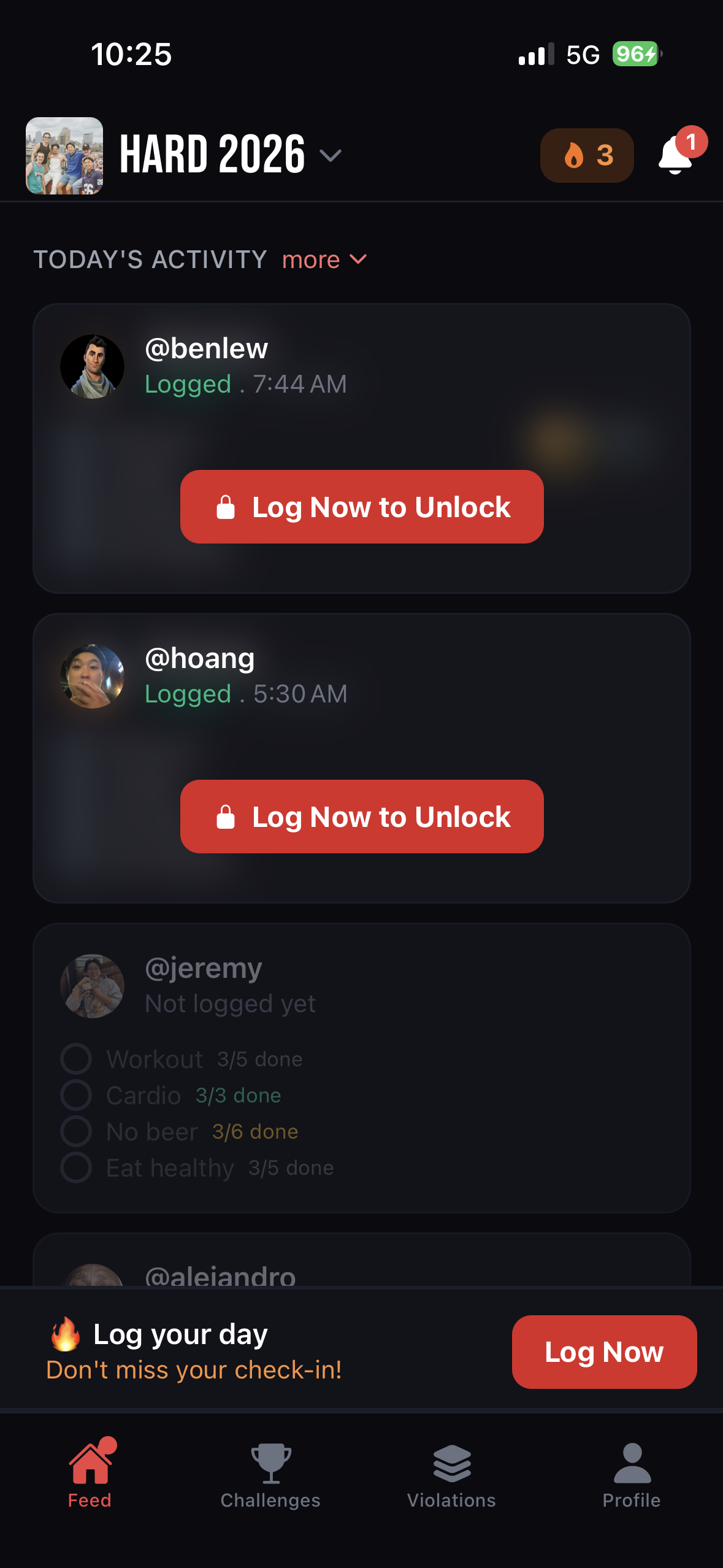Viewport: 723px width, 1568px height.
Task: Tap the Log Now button
Action: 604,1351
